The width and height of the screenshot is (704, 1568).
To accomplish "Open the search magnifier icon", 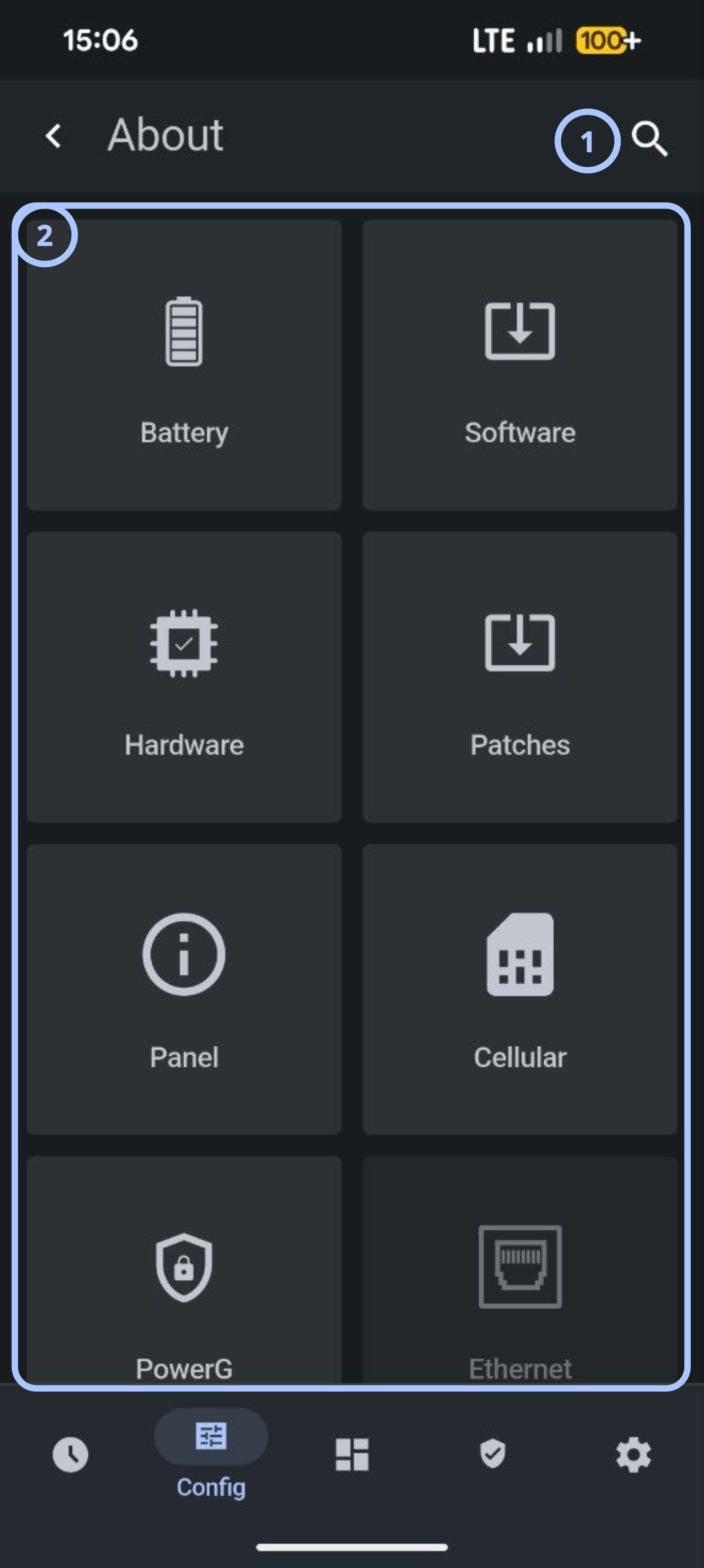I will coord(649,139).
